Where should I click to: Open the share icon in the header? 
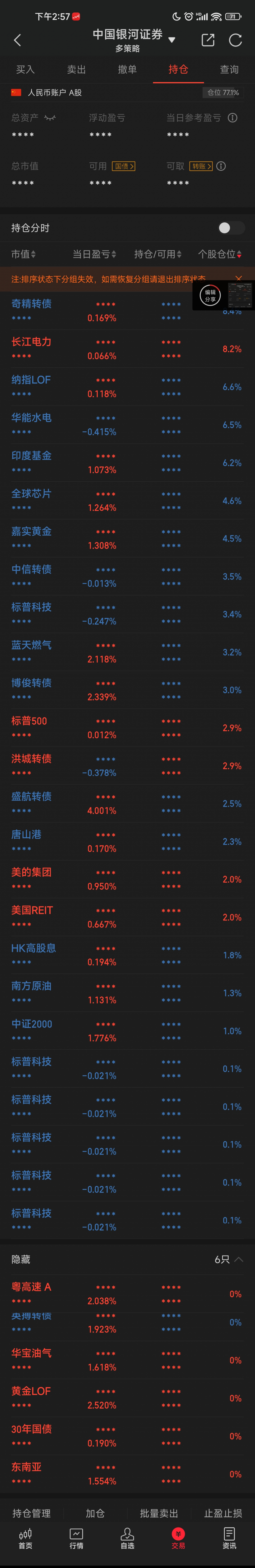207,40
